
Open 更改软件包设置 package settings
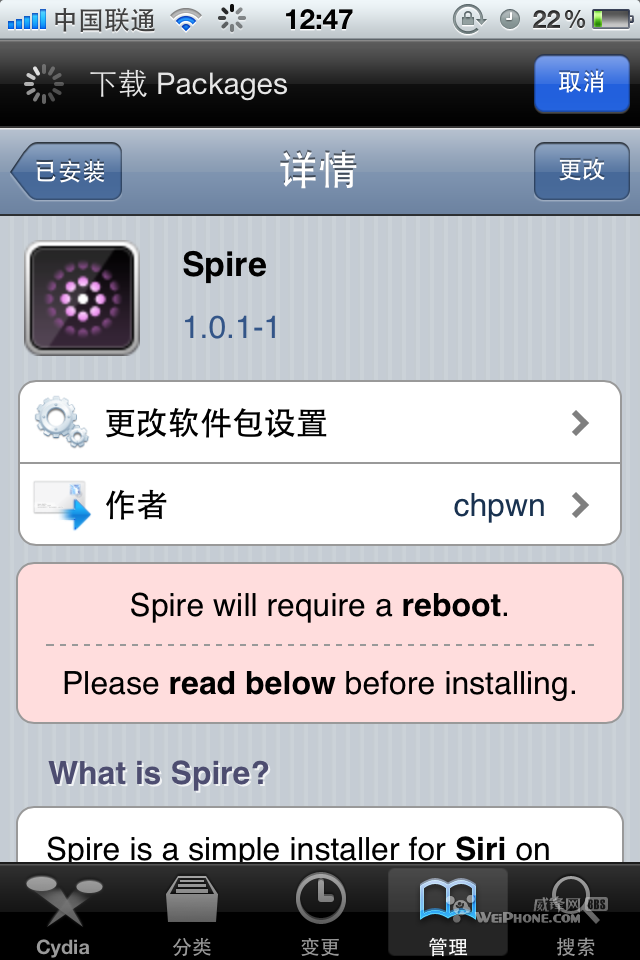(x=320, y=423)
